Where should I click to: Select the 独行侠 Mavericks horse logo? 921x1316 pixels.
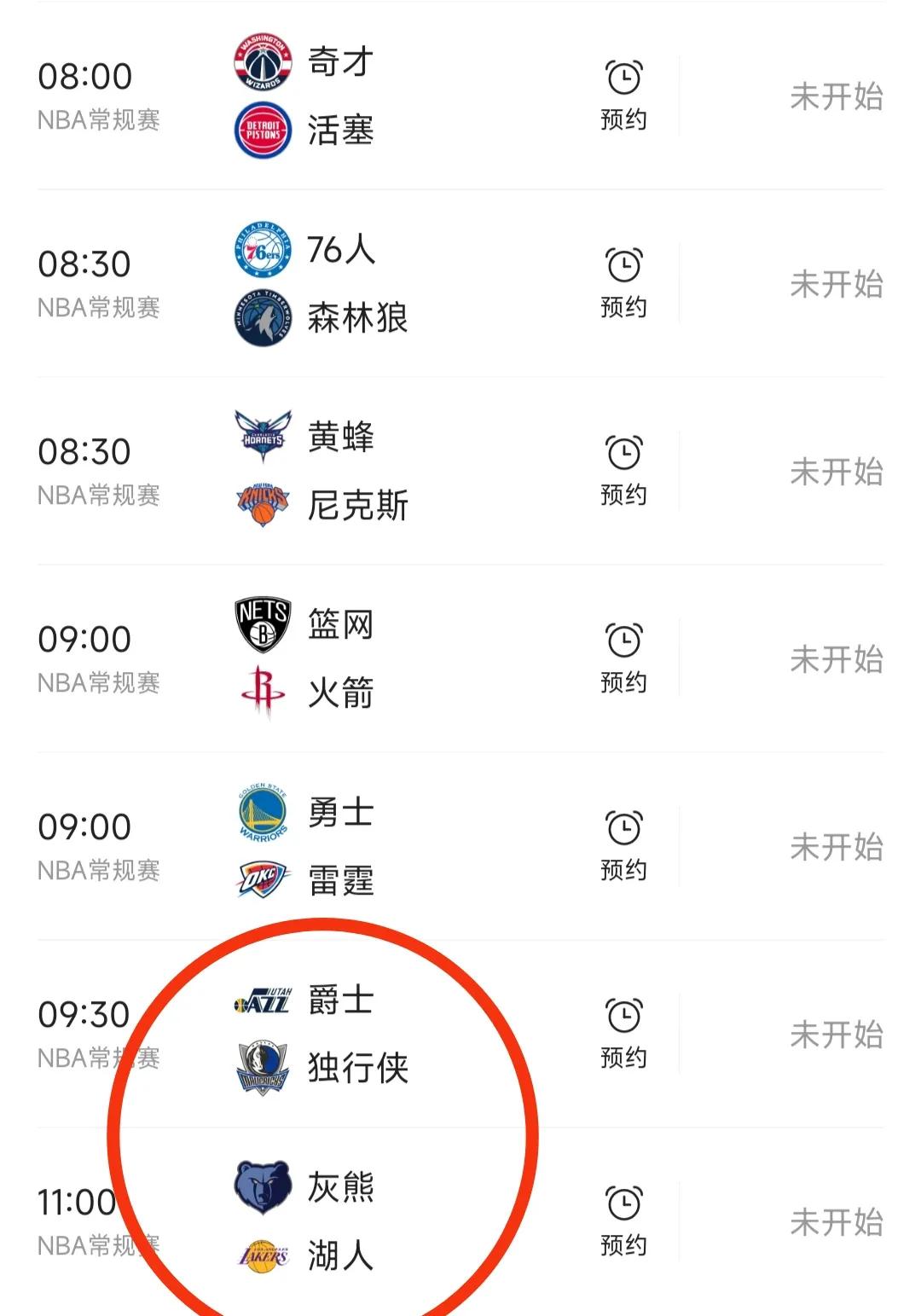point(264,1065)
